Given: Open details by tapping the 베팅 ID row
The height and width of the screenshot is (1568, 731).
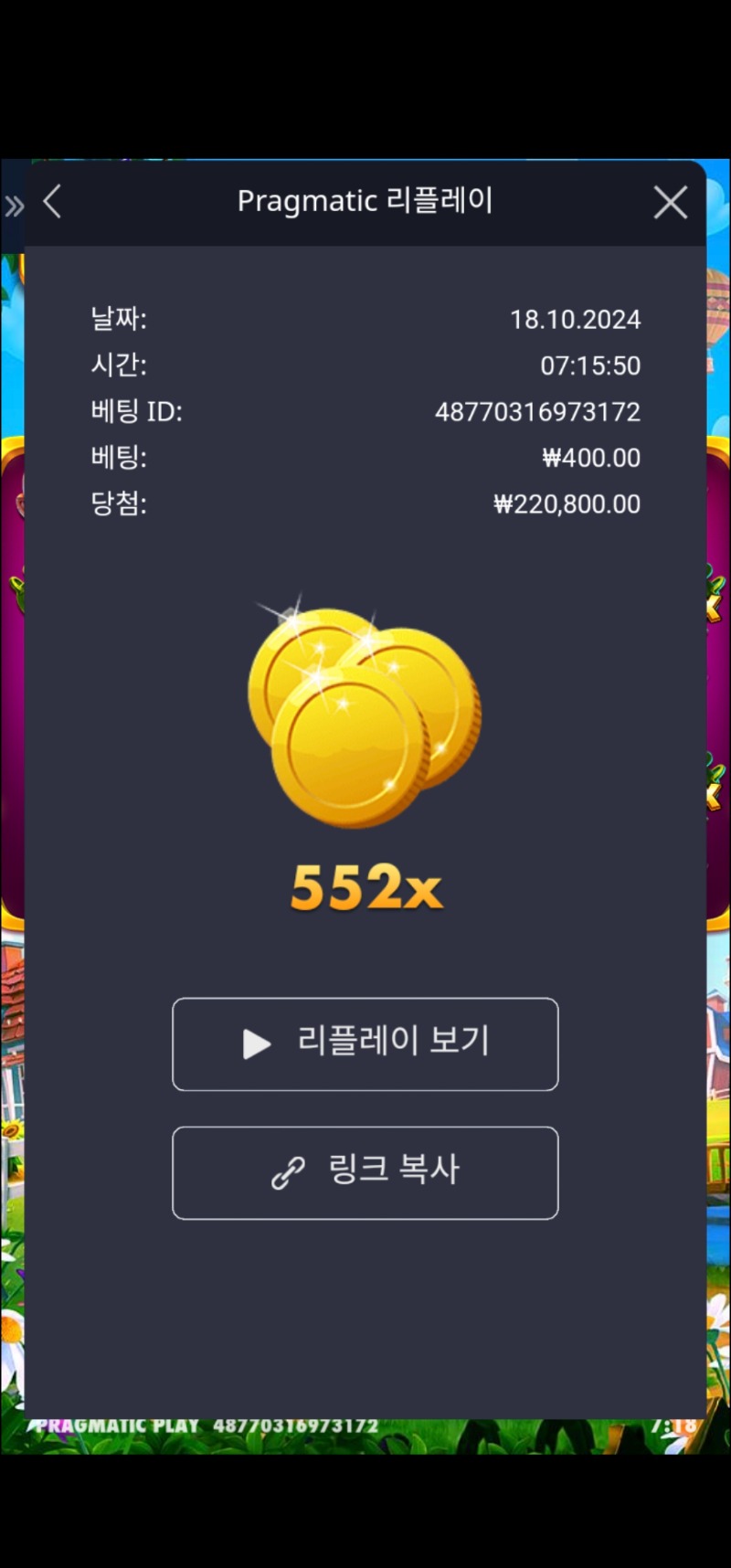Looking at the screenshot, I should coord(365,411).
